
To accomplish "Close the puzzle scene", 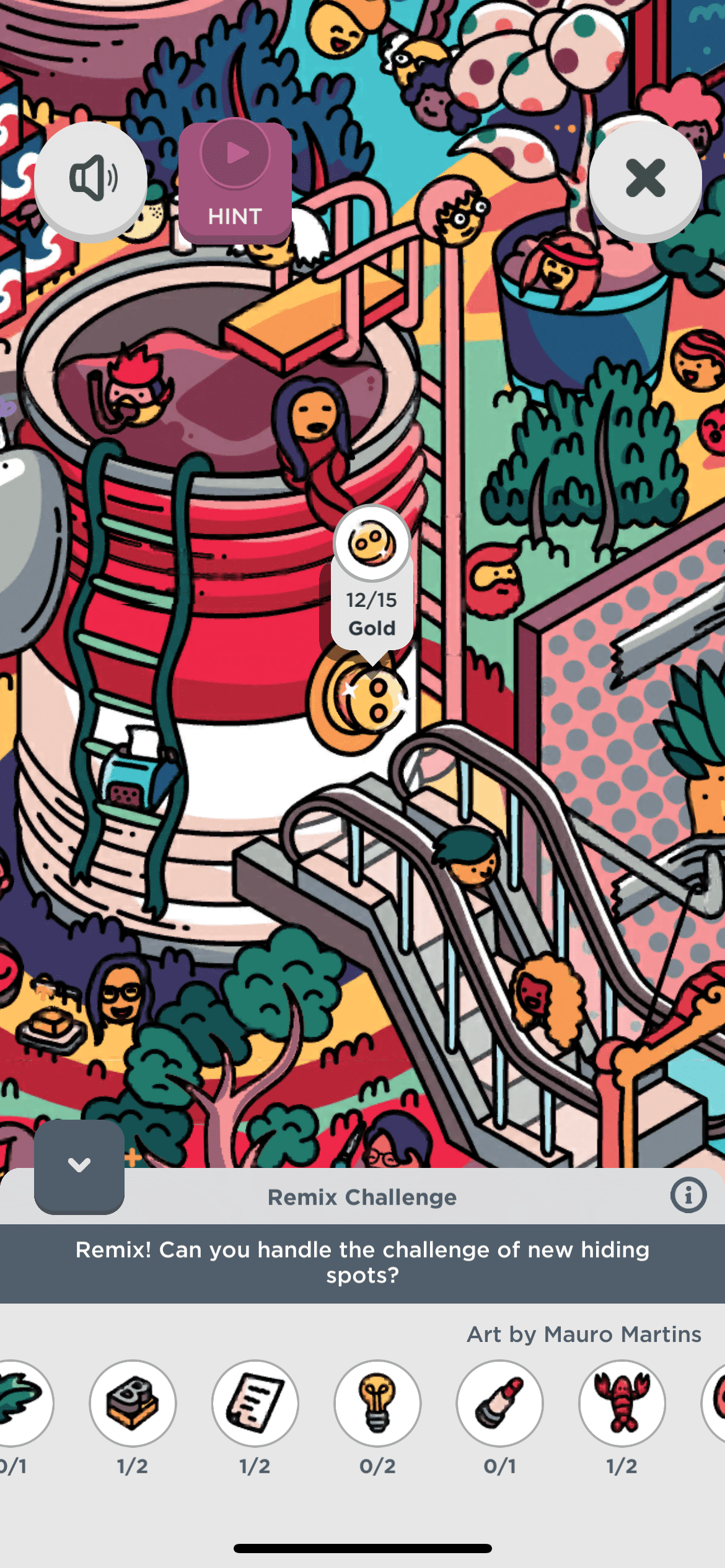I will click(645, 179).
